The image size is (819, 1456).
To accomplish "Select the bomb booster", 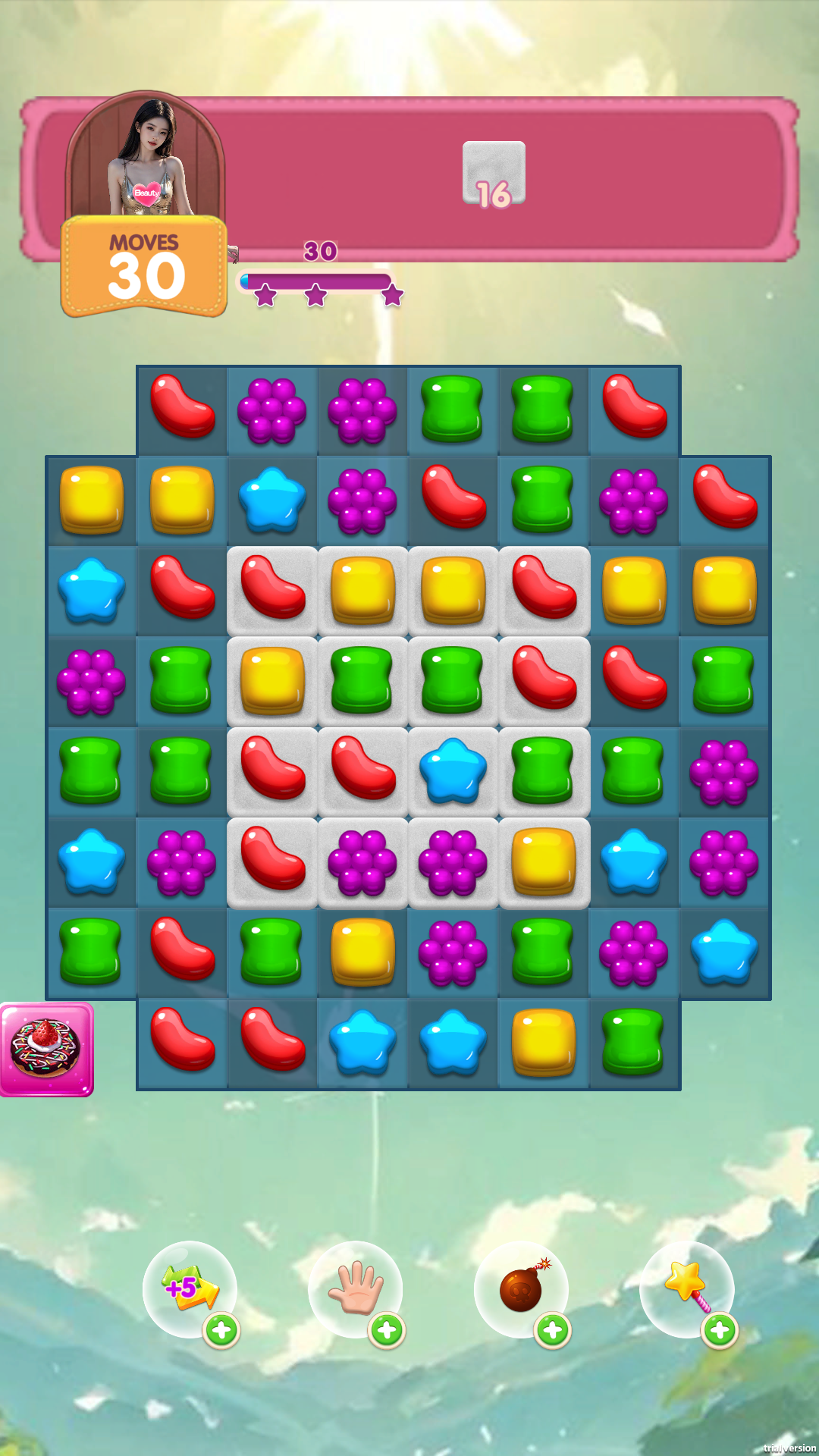I will (522, 1289).
